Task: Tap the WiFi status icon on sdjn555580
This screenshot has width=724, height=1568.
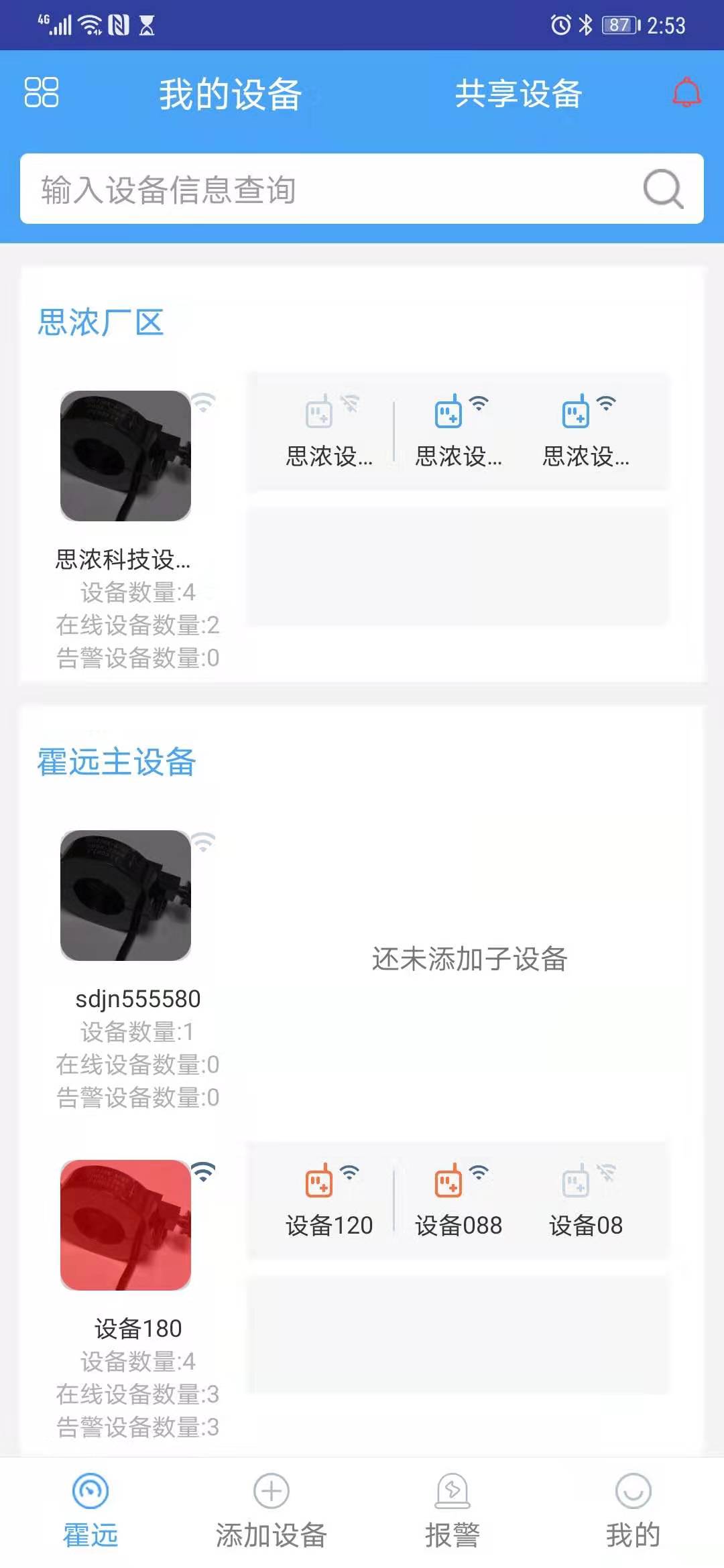Action: click(x=203, y=844)
